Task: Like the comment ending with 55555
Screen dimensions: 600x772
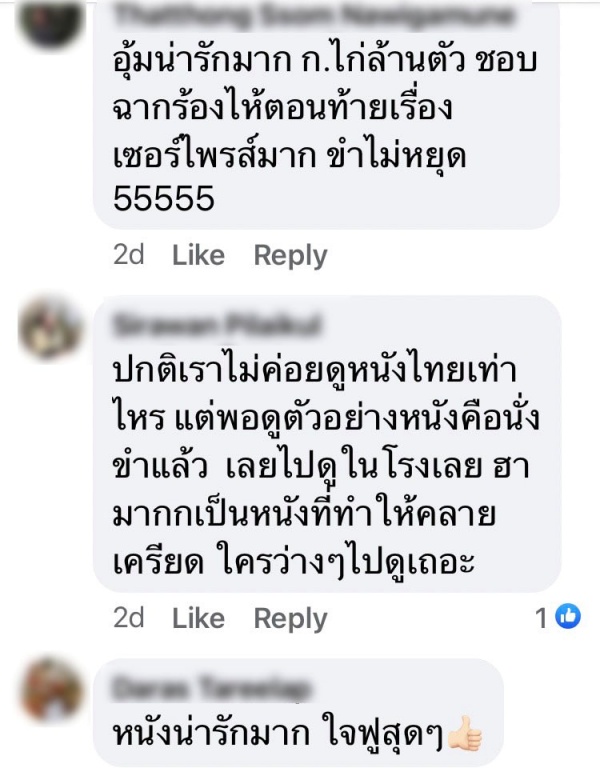Action: tap(198, 256)
